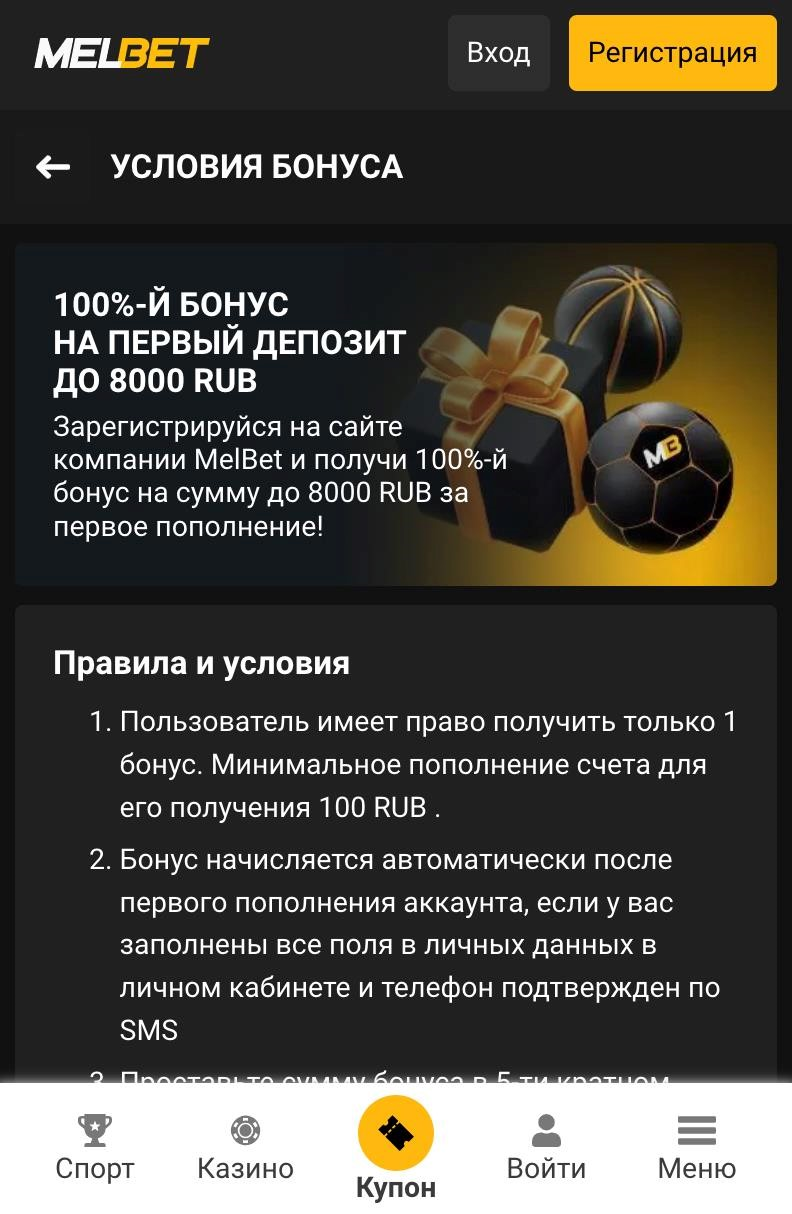
Task: Open the Казино tab
Action: (245, 1148)
